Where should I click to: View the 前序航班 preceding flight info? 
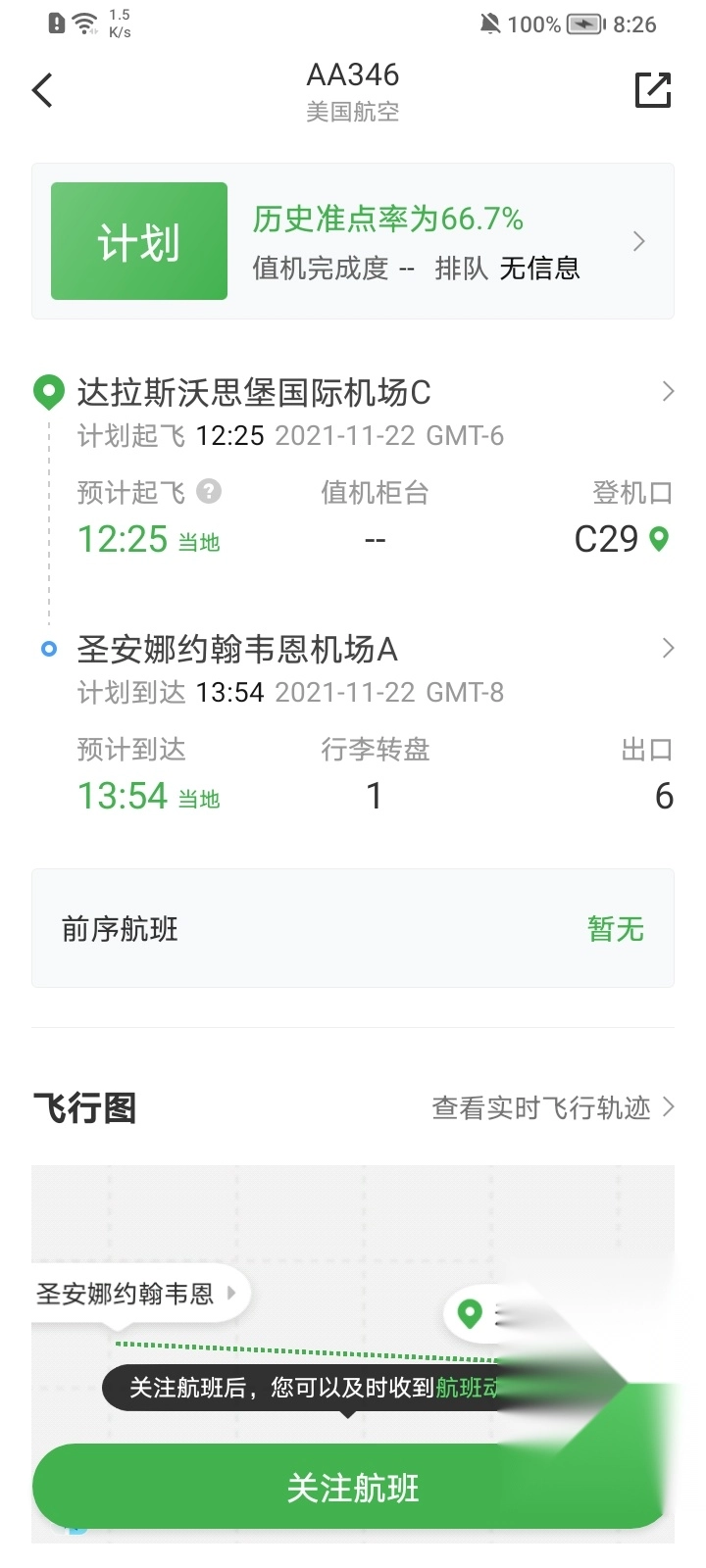click(x=353, y=928)
